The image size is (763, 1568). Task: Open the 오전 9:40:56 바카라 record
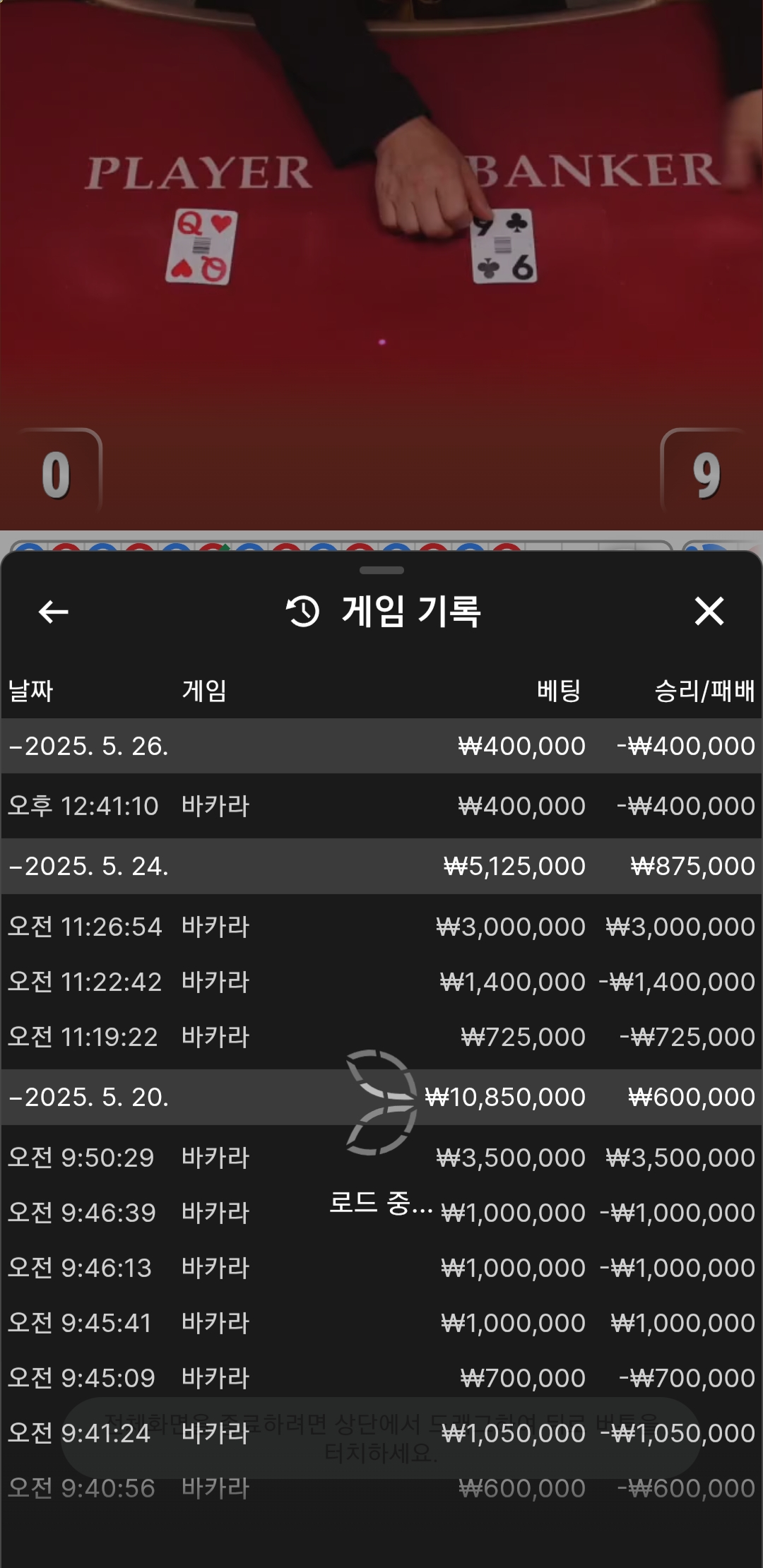[381, 1488]
